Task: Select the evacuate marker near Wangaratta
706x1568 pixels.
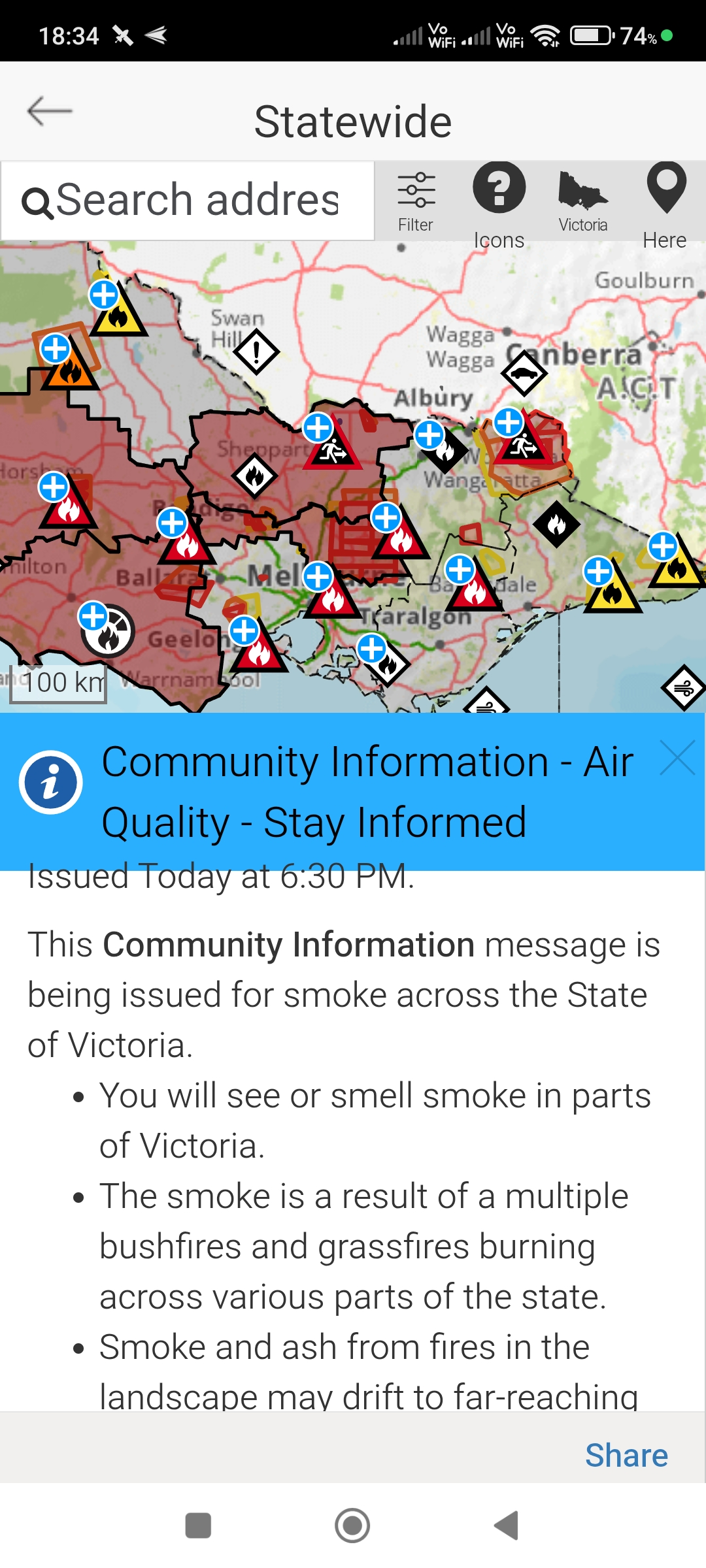Action: tap(523, 446)
